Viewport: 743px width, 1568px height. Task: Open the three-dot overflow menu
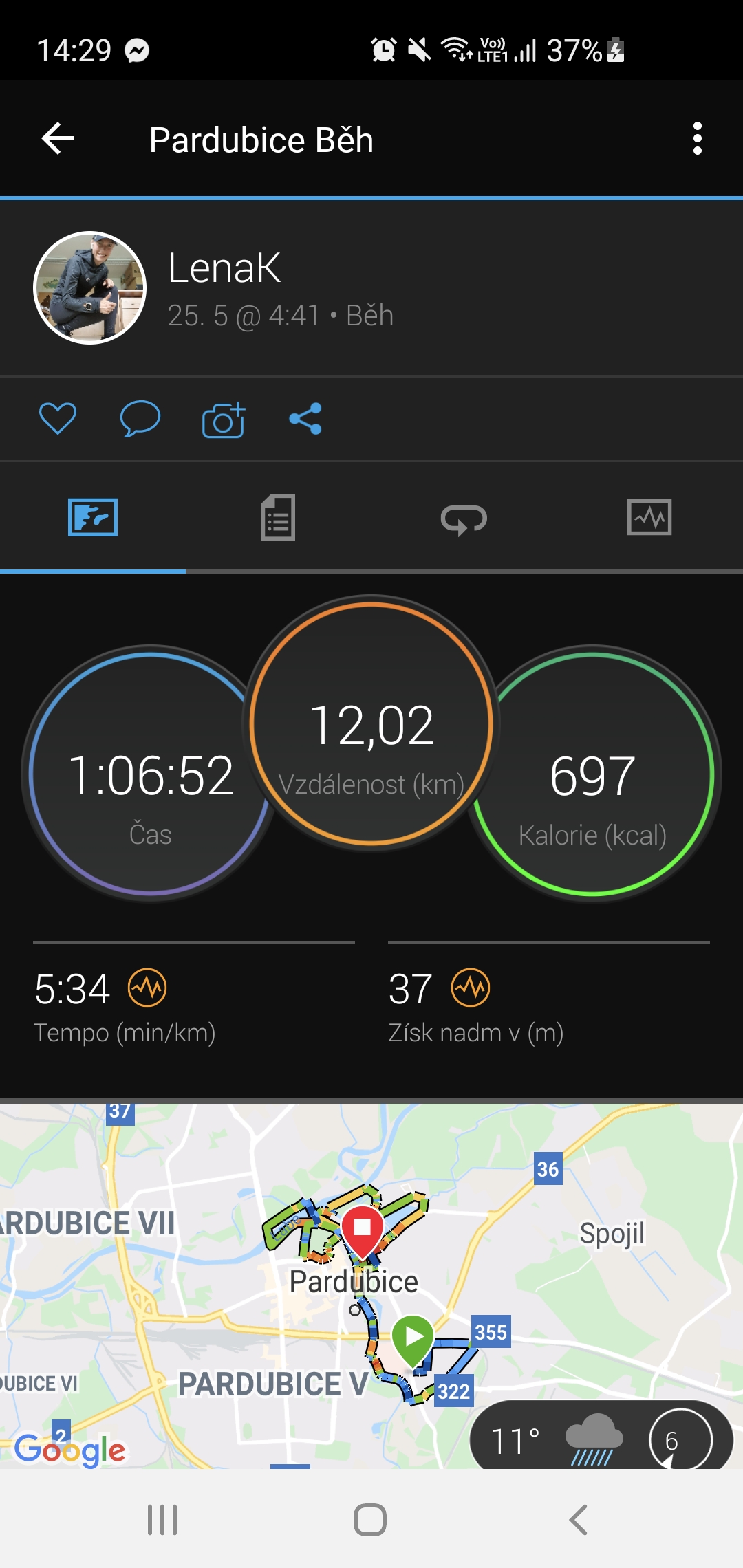697,139
